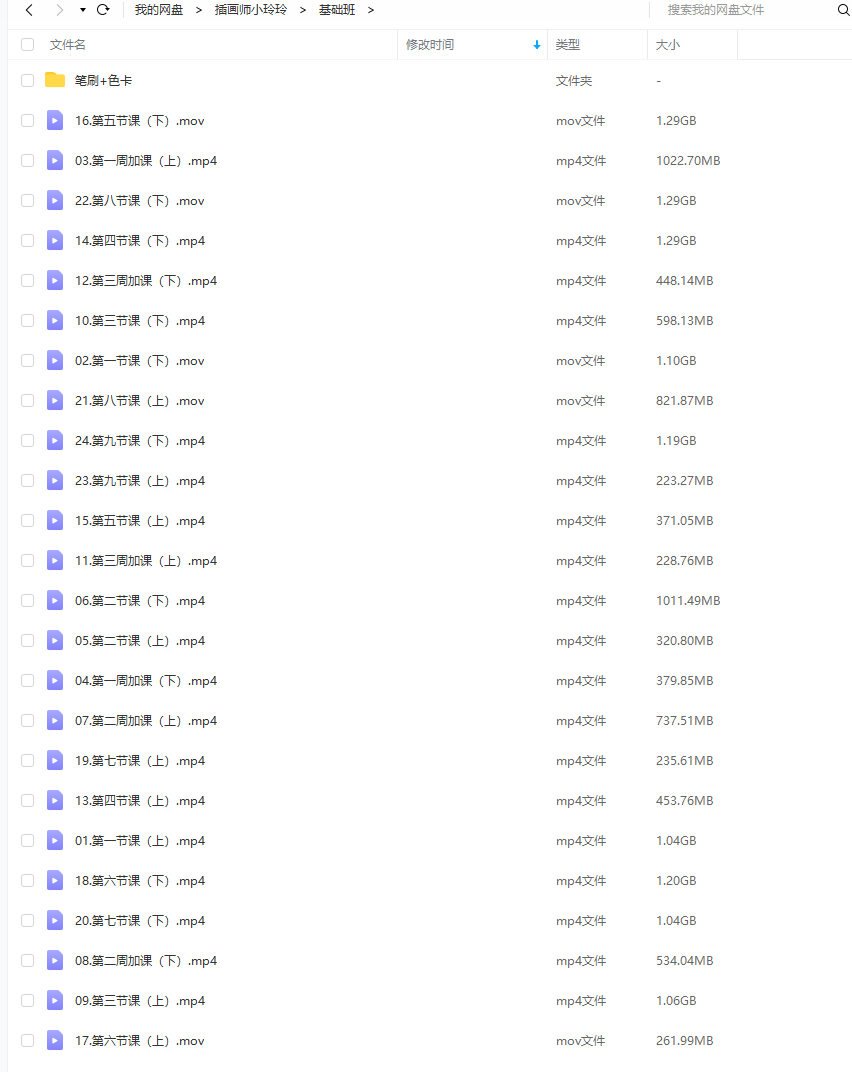Open 17.第六节课（上）.mov
The height and width of the screenshot is (1072, 852).
pyautogui.click(x=139, y=1041)
